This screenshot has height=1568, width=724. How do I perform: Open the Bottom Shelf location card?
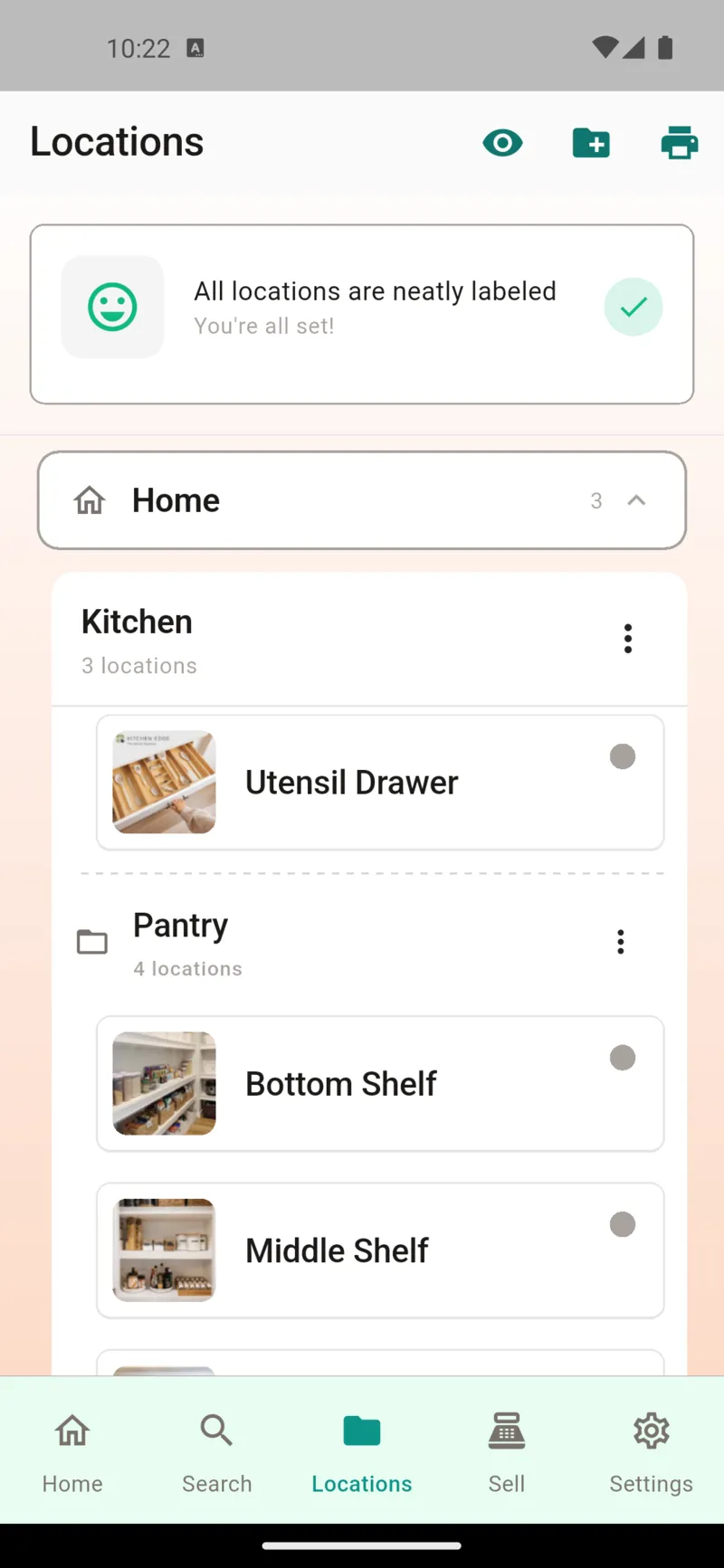(x=380, y=1083)
